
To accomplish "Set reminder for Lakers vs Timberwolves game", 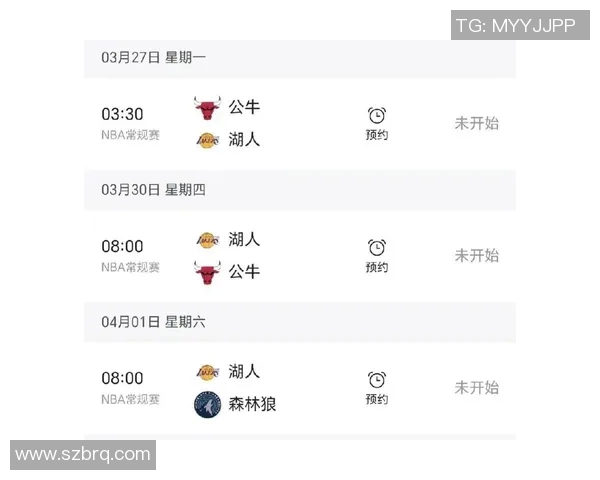I will point(376,387).
